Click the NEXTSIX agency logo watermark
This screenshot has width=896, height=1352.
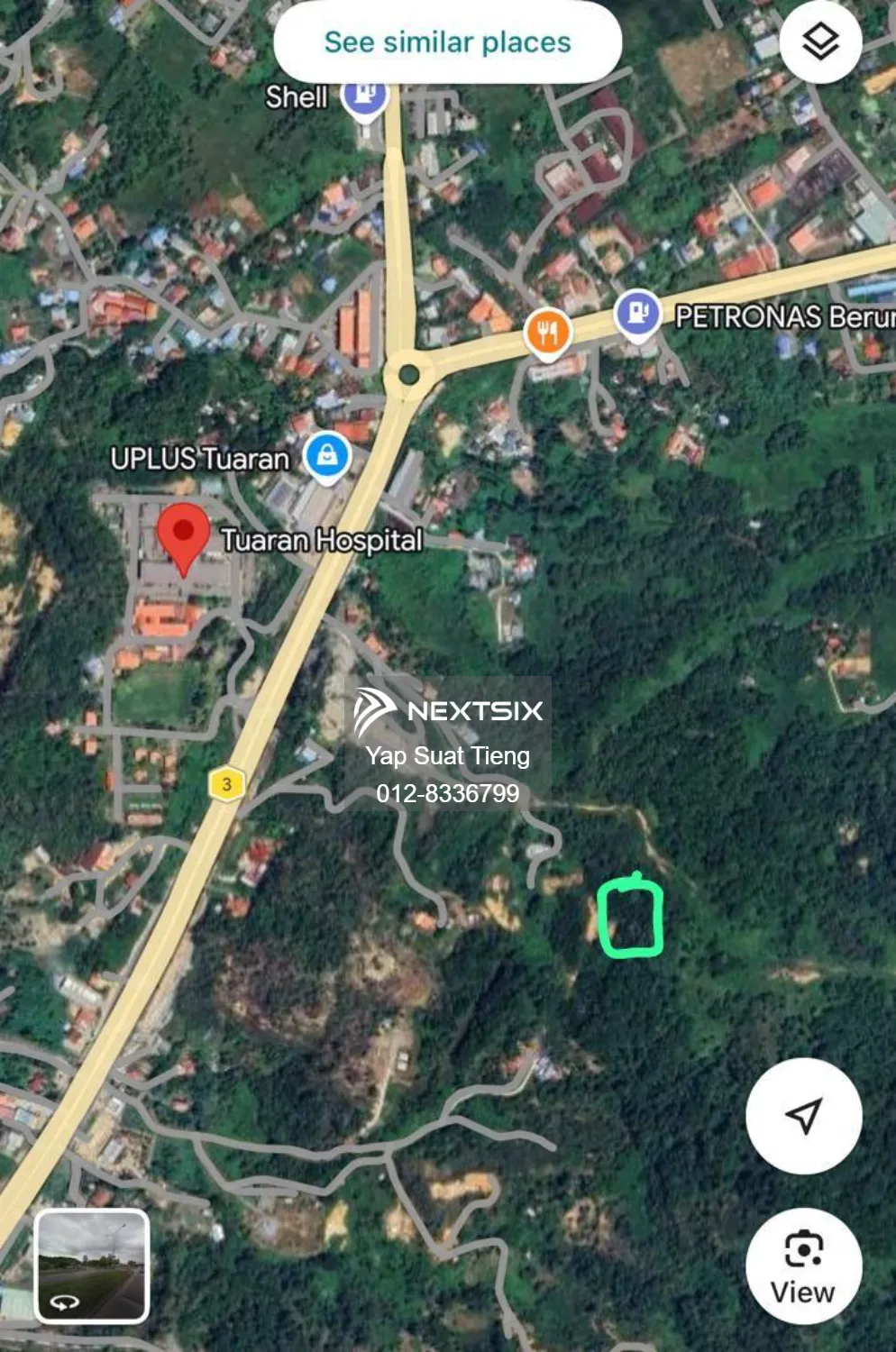coord(448,712)
